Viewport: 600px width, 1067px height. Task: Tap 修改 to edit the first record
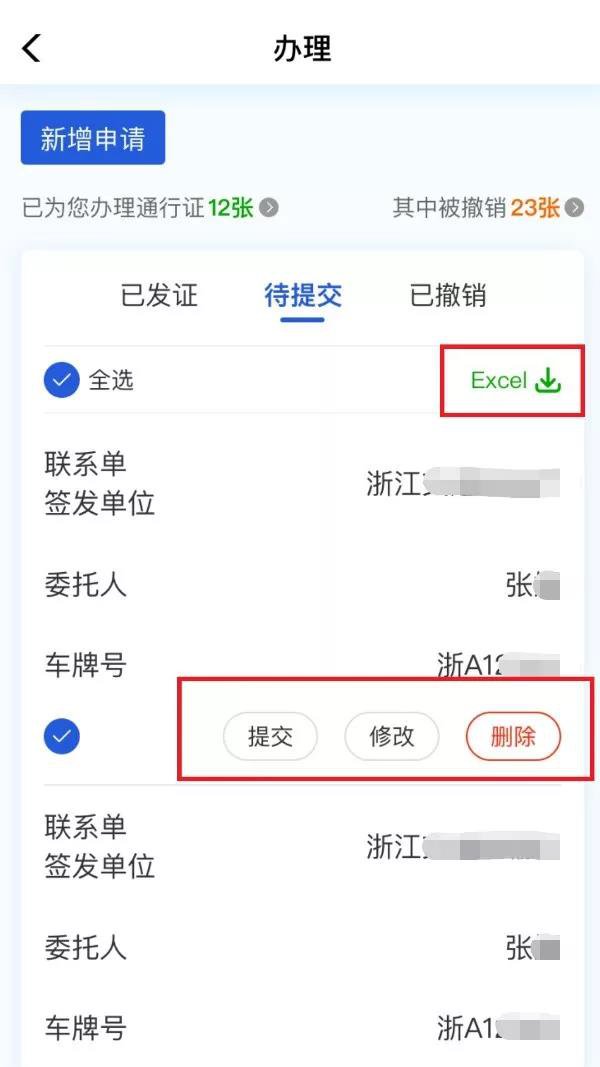(x=392, y=737)
